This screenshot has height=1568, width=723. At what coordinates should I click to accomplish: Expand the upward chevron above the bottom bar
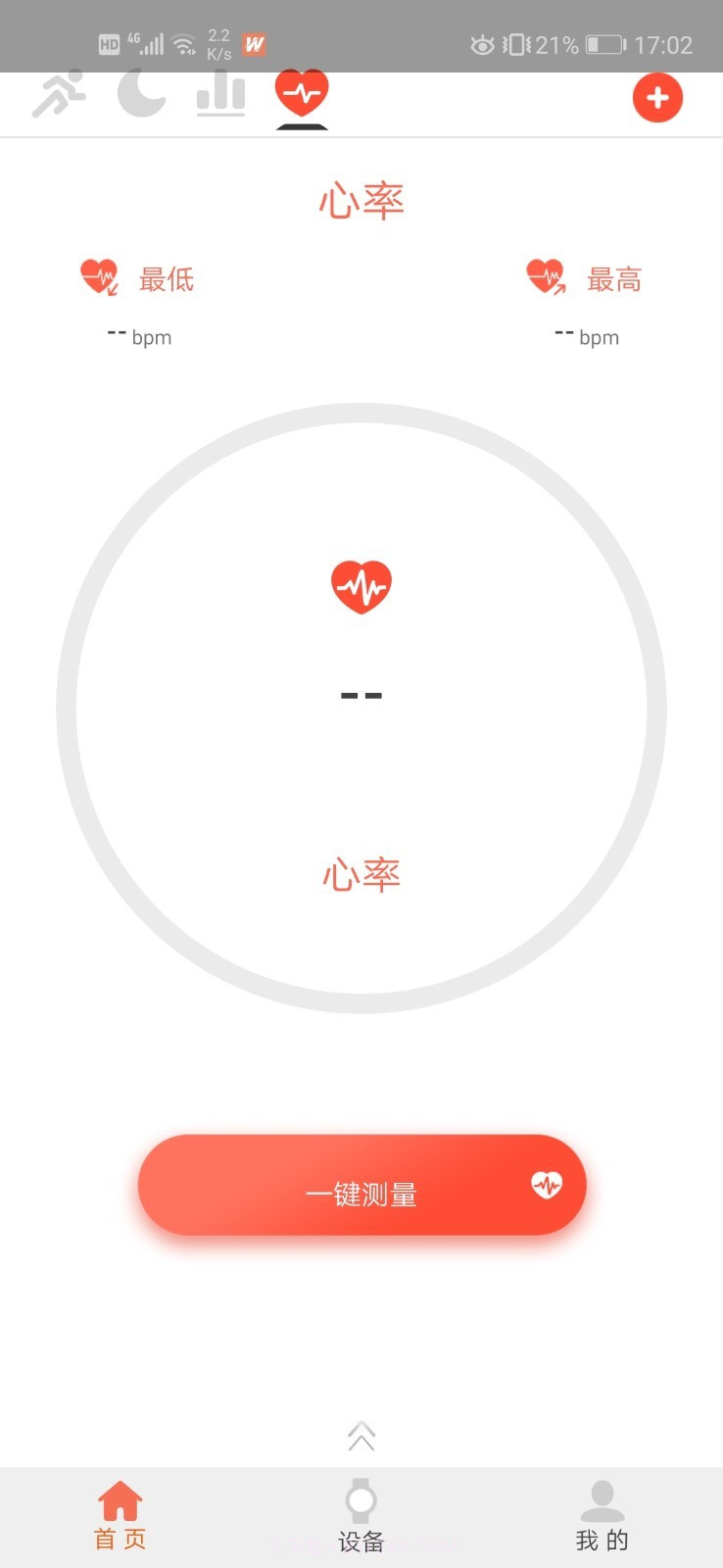tap(361, 1437)
